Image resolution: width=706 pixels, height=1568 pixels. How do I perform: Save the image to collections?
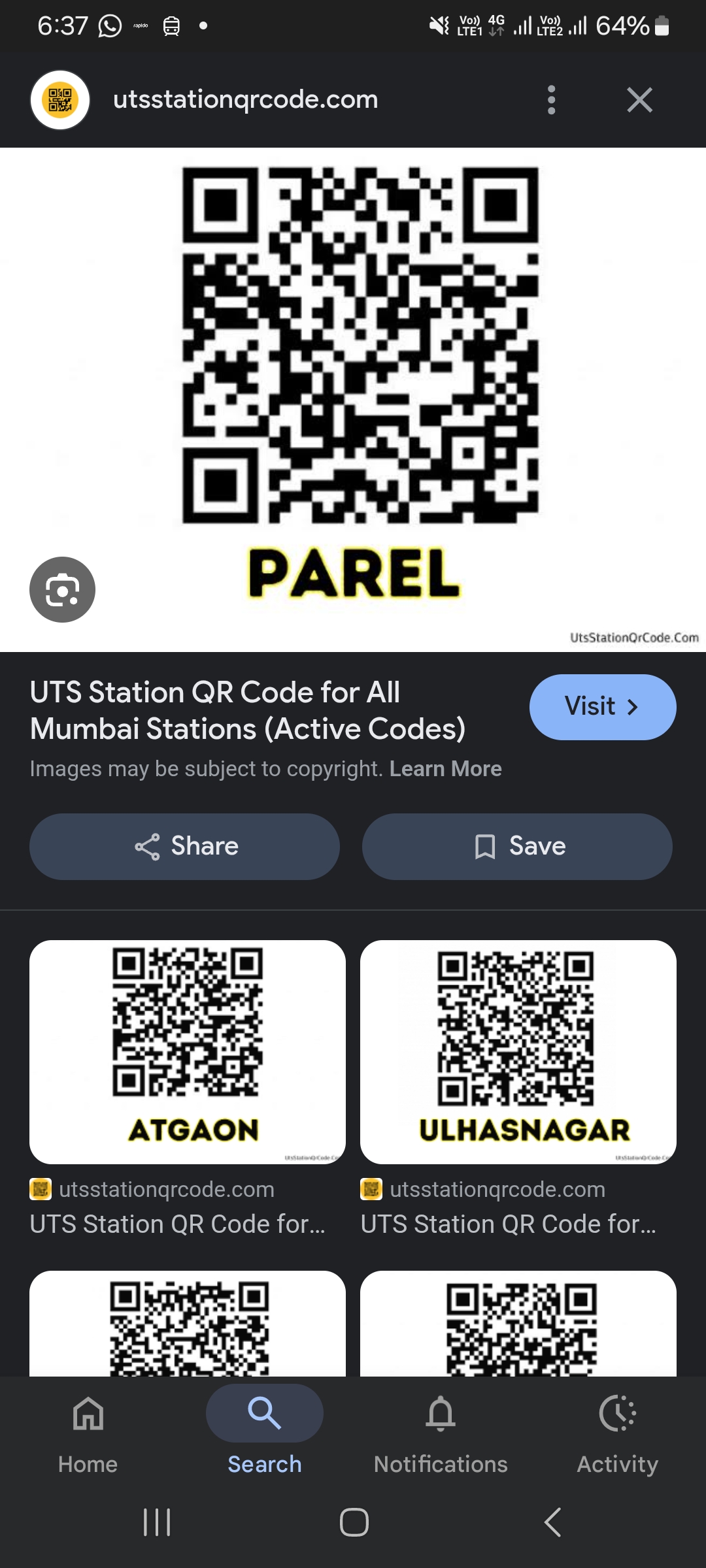pos(517,846)
